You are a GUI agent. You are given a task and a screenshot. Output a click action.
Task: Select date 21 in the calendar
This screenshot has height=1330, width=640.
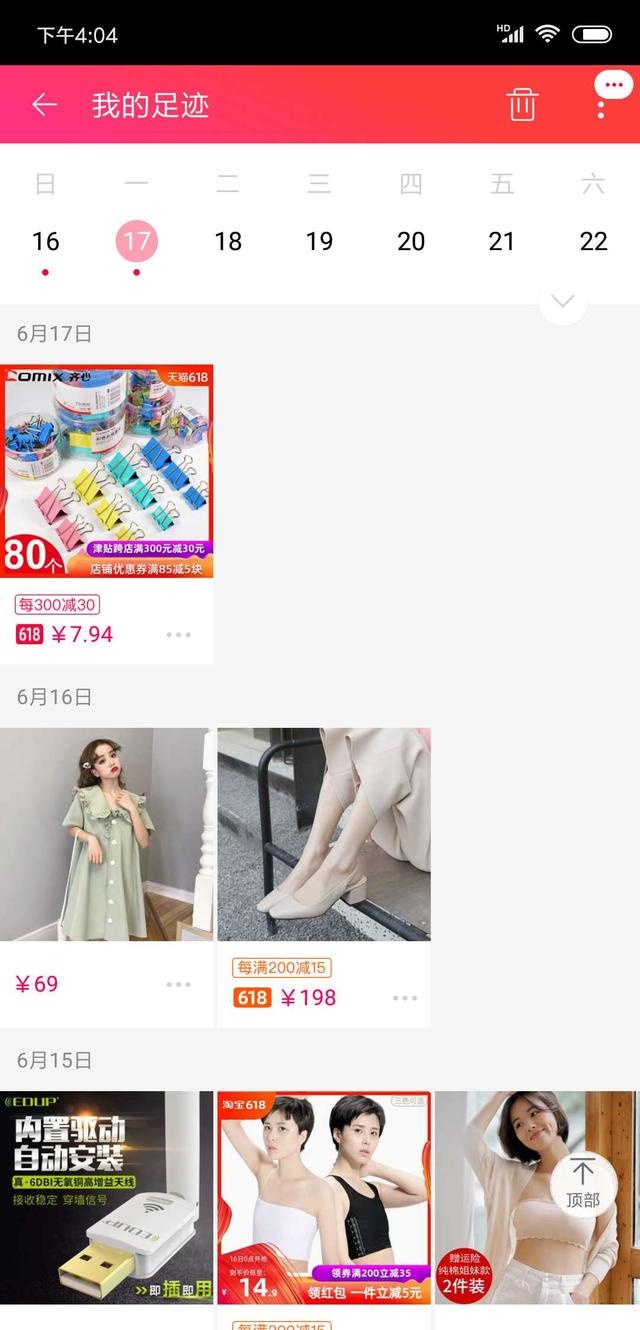click(x=502, y=241)
